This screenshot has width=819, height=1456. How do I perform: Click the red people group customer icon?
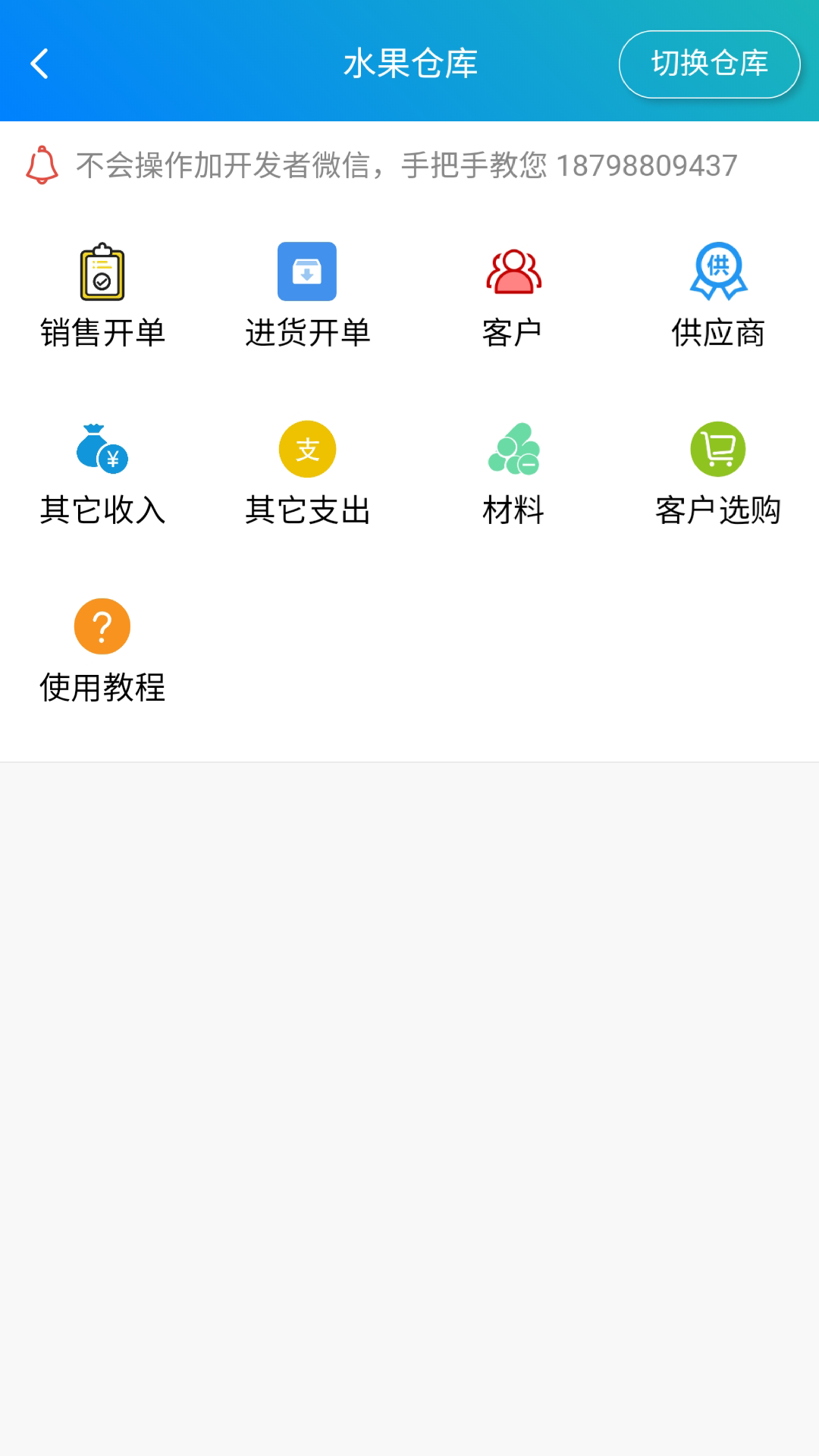[x=512, y=271]
